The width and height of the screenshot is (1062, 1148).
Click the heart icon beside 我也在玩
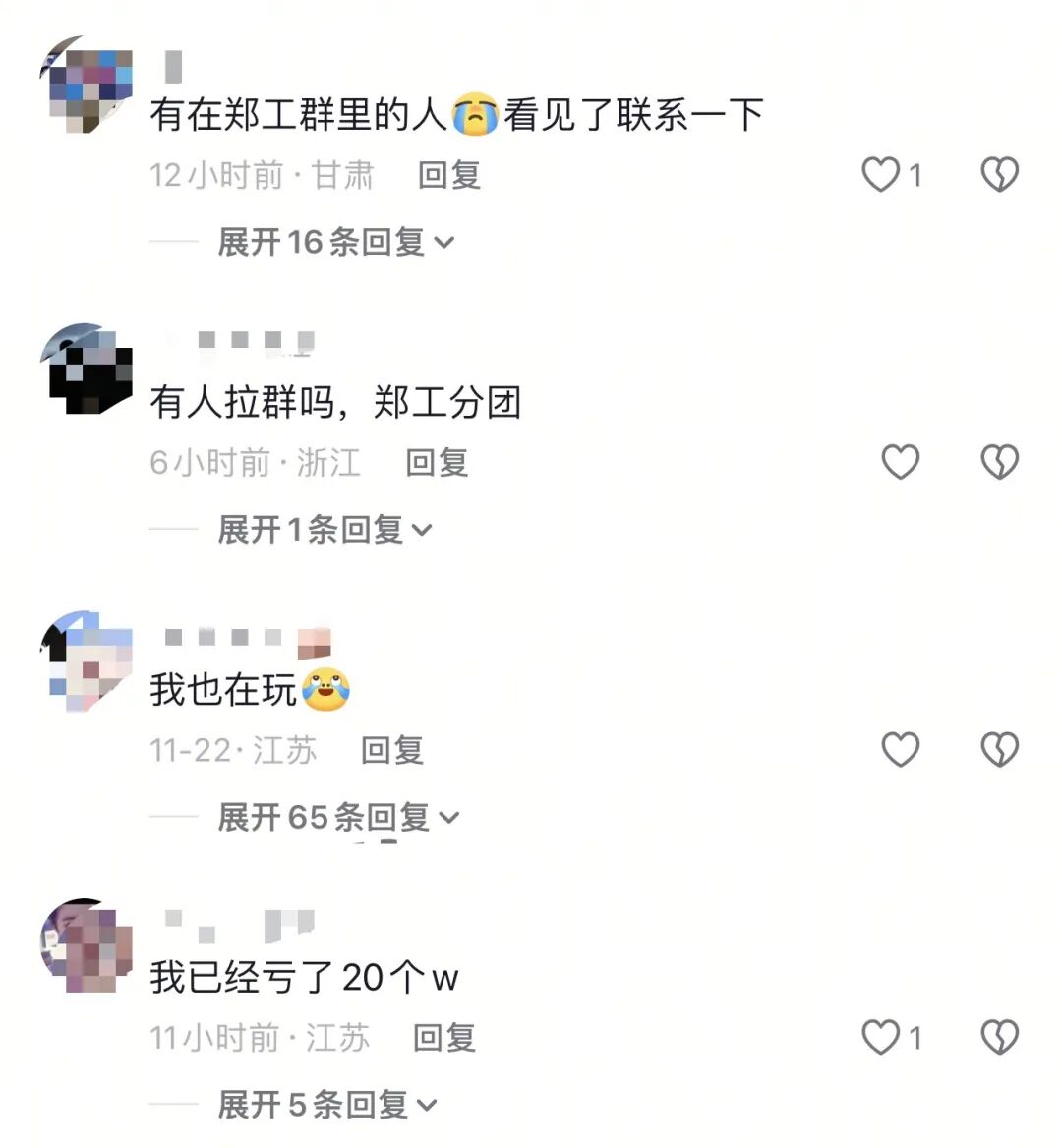[x=900, y=749]
